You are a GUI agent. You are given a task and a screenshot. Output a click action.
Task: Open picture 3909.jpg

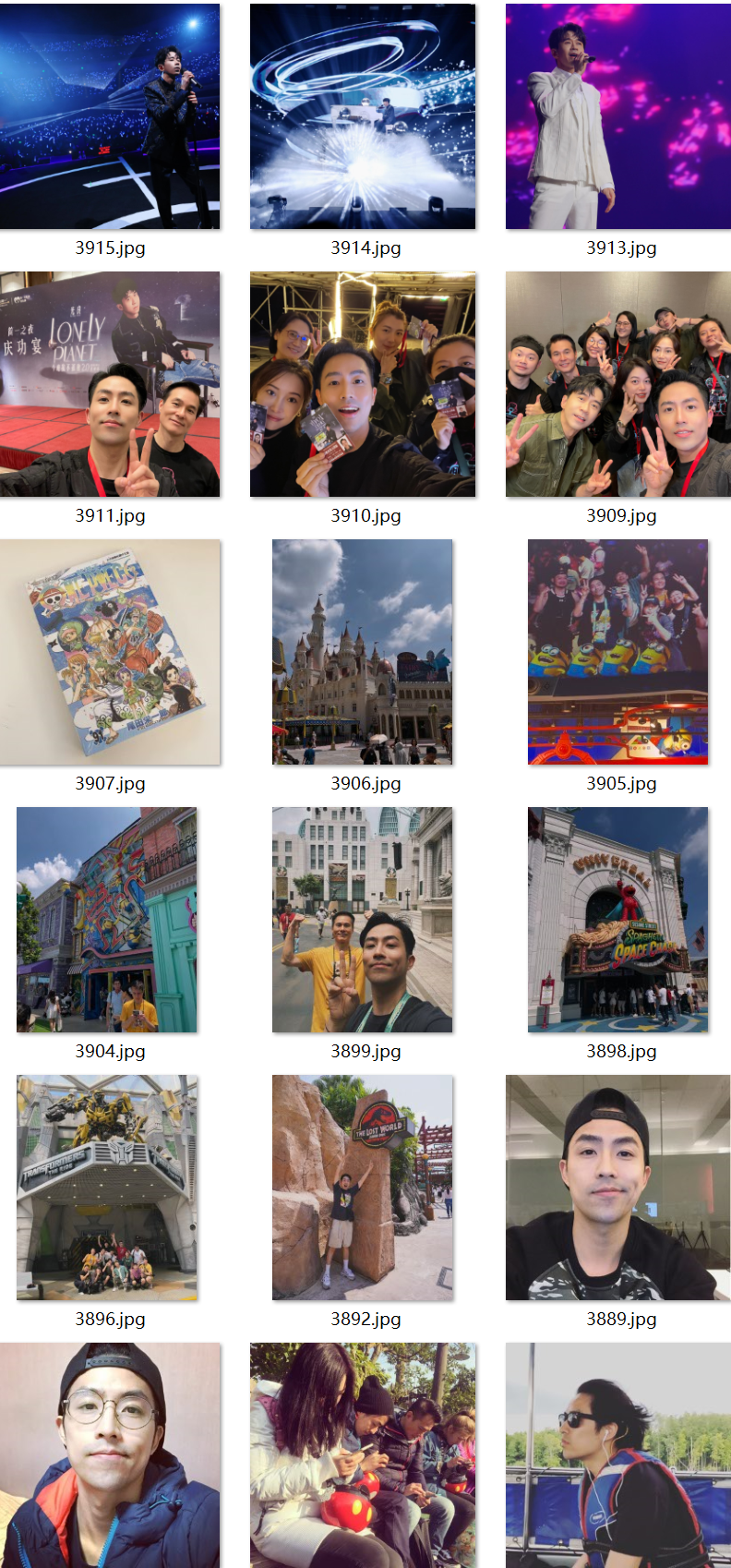(x=617, y=384)
